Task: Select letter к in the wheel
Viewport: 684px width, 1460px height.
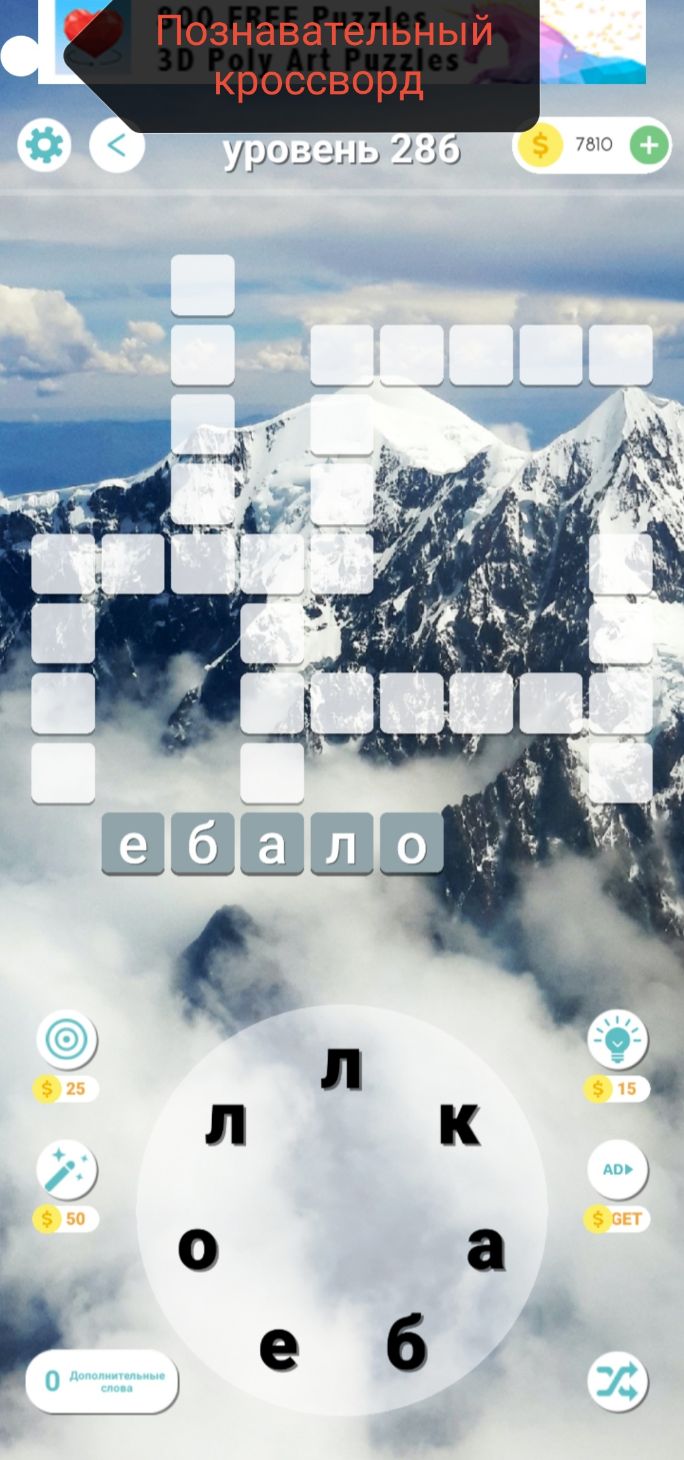Action: (x=459, y=1125)
